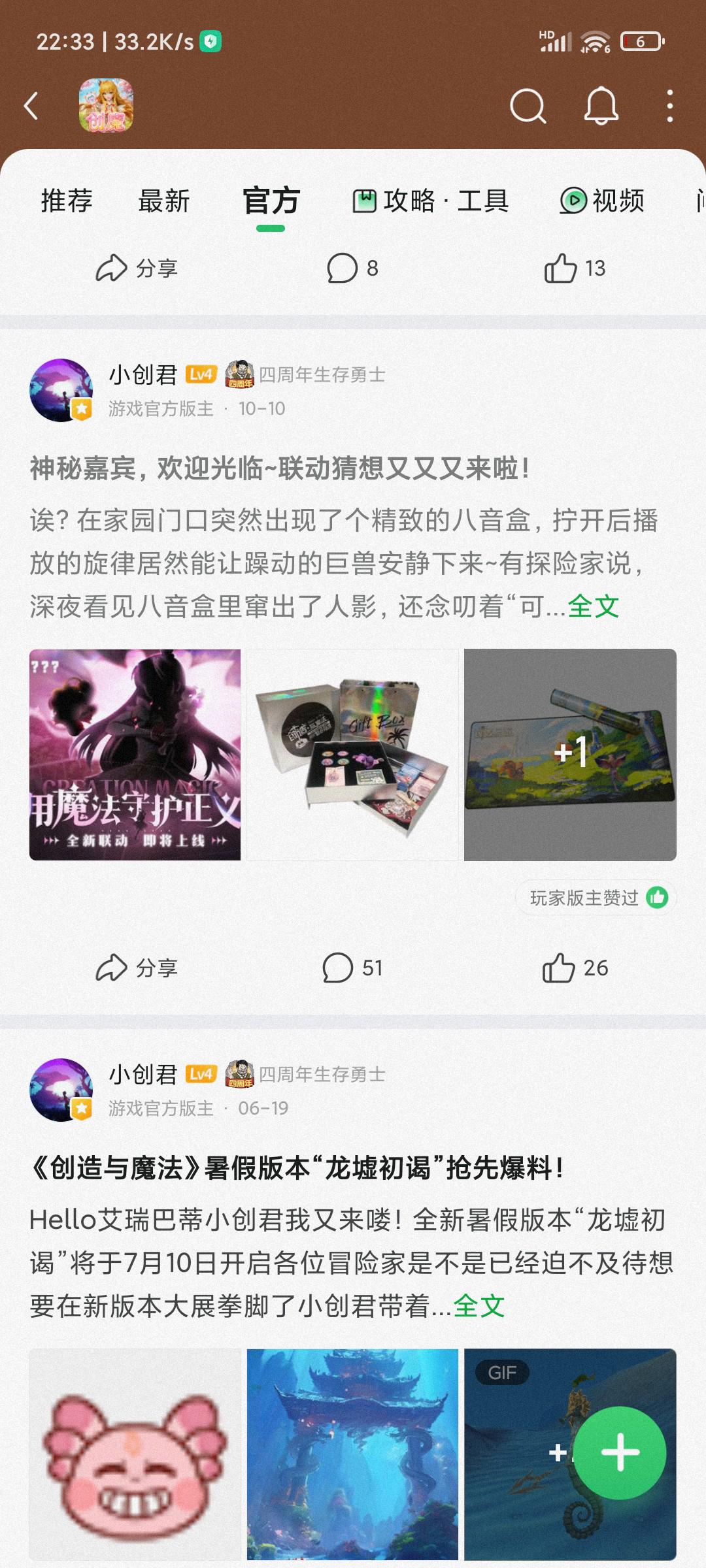Open the three-dot overflow menu
Viewport: 706px width, 1568px height.
pyautogui.click(x=670, y=106)
